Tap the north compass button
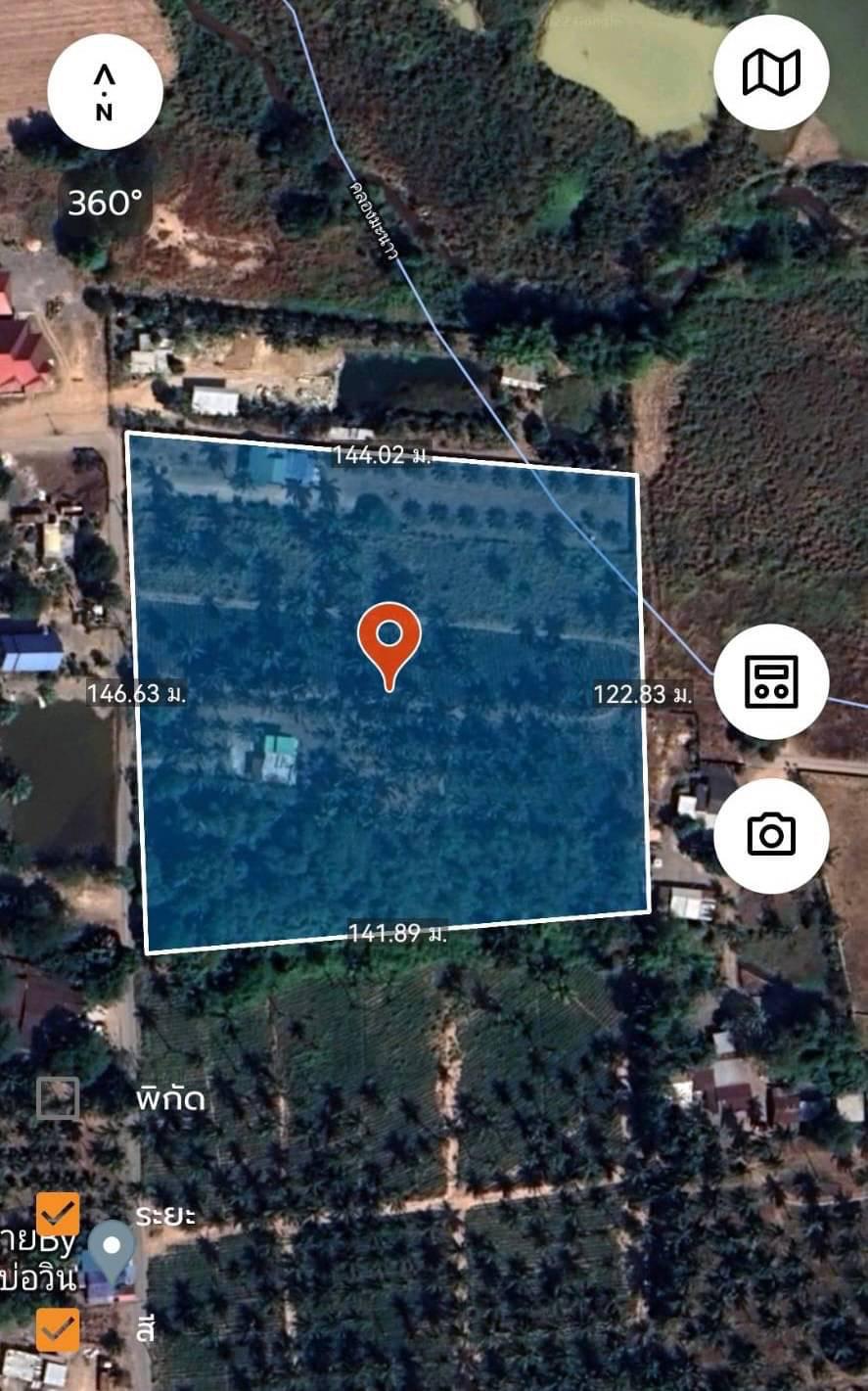 [x=105, y=92]
